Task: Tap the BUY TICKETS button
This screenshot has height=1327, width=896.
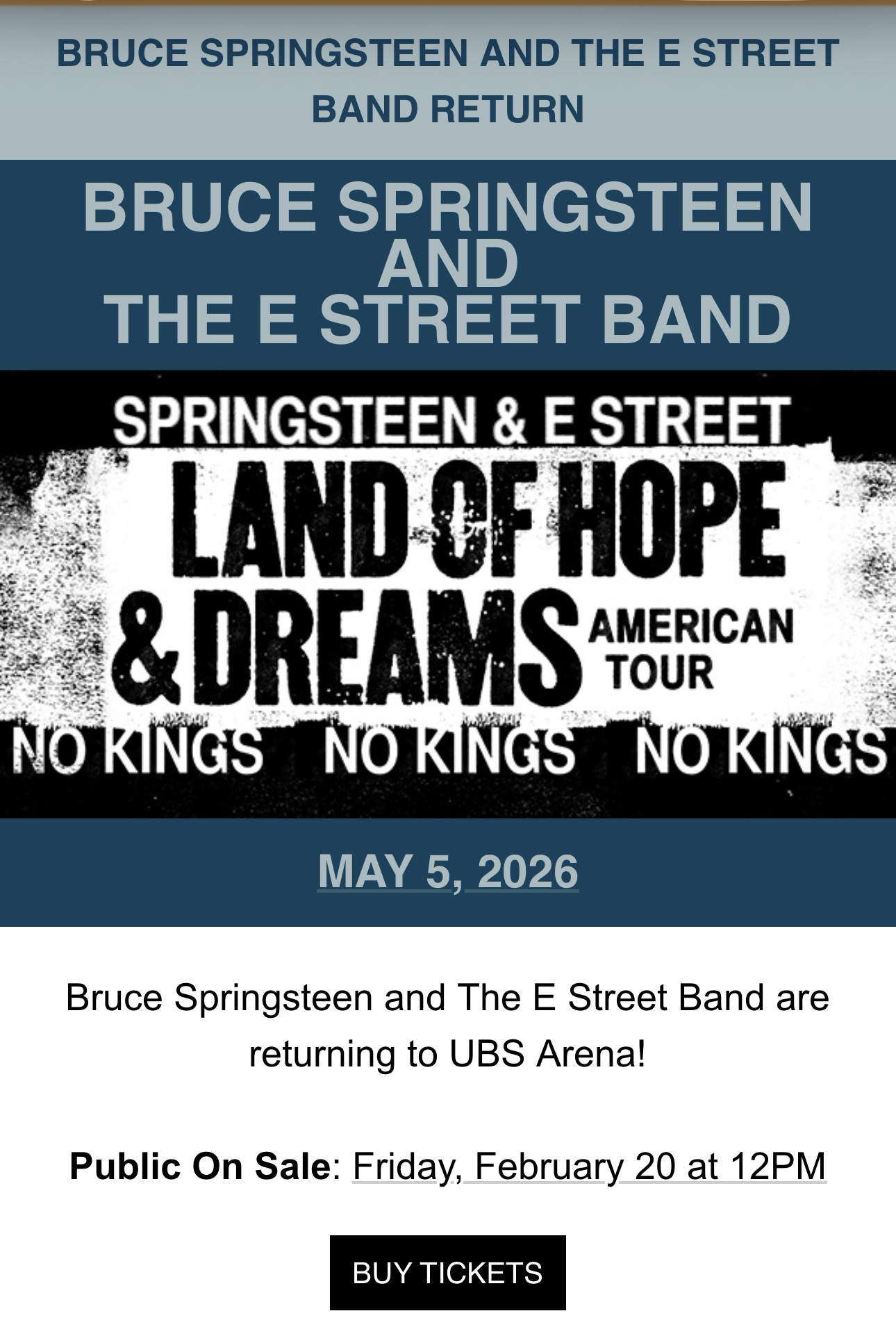Action: (447, 1272)
